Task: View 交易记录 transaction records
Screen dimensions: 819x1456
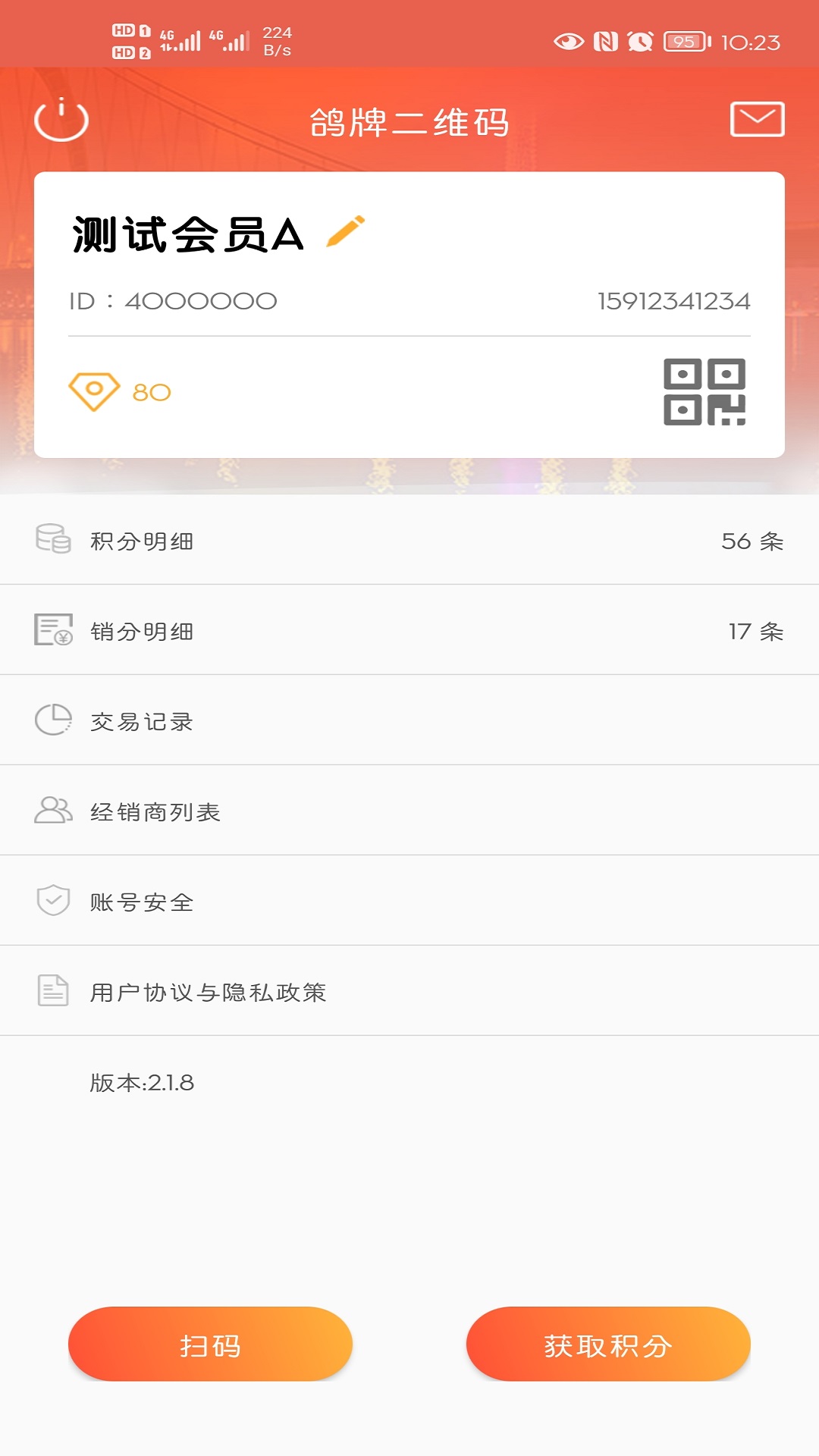Action: [409, 720]
